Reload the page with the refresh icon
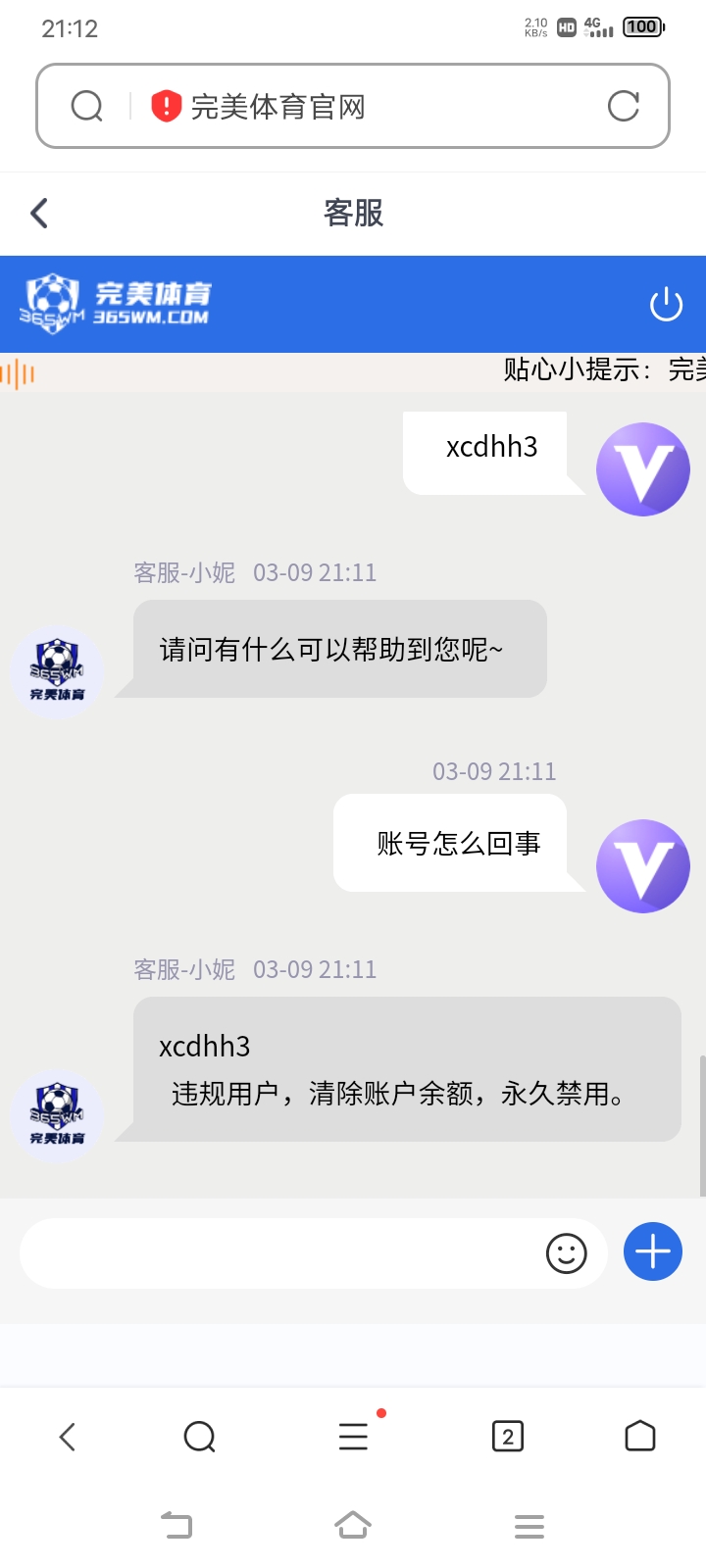Image resolution: width=706 pixels, height=1568 pixels. 623,106
